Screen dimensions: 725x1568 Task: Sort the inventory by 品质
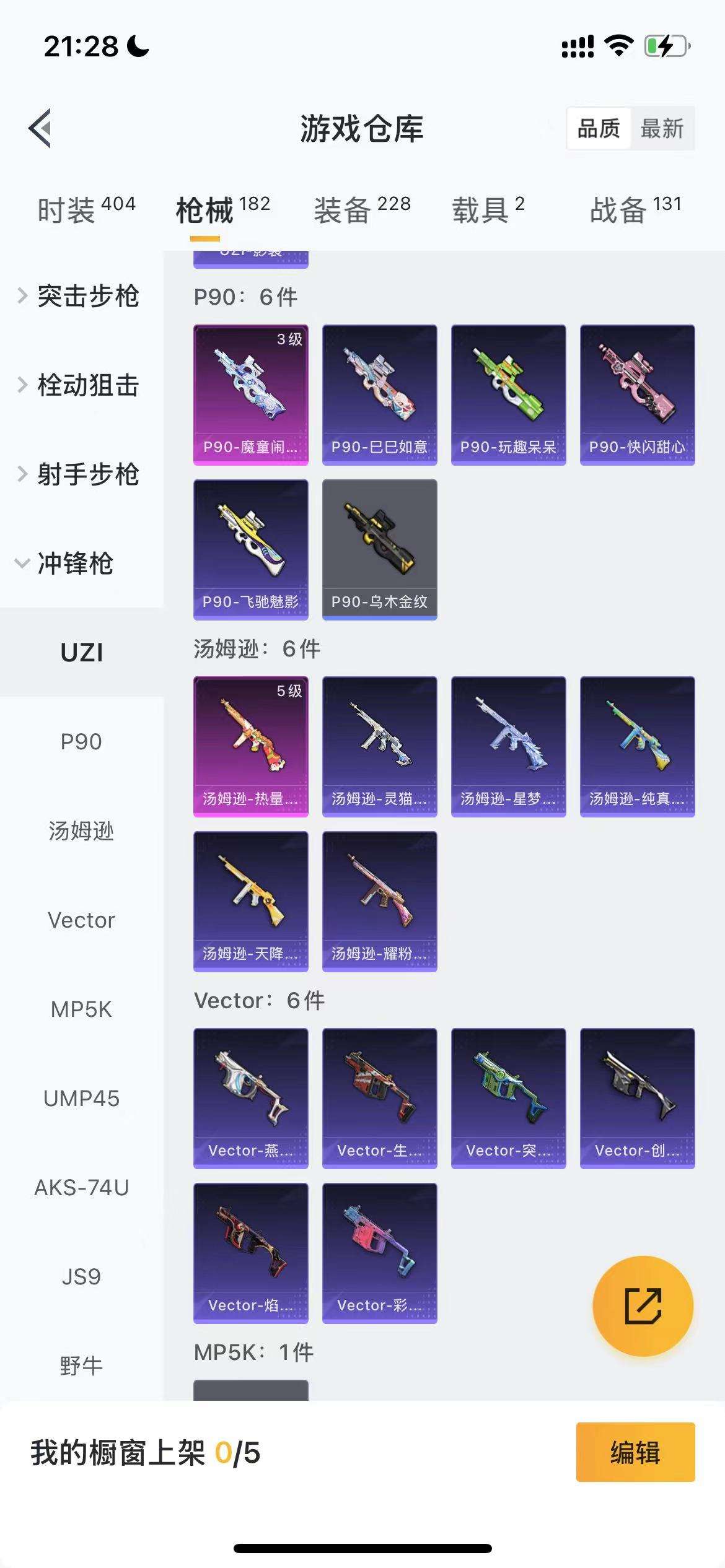[599, 129]
